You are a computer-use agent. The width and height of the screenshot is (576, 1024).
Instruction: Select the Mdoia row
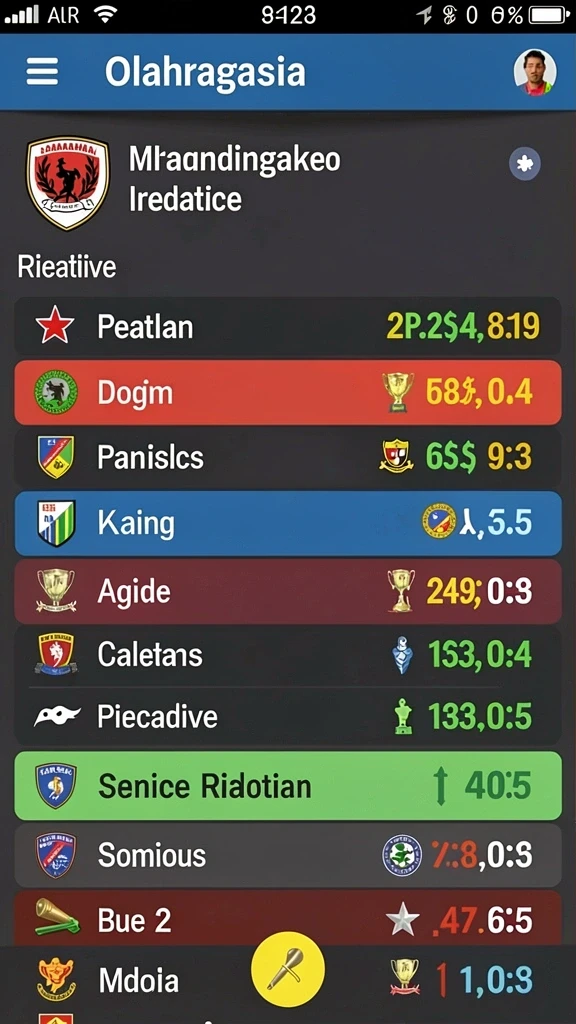tap(288, 980)
